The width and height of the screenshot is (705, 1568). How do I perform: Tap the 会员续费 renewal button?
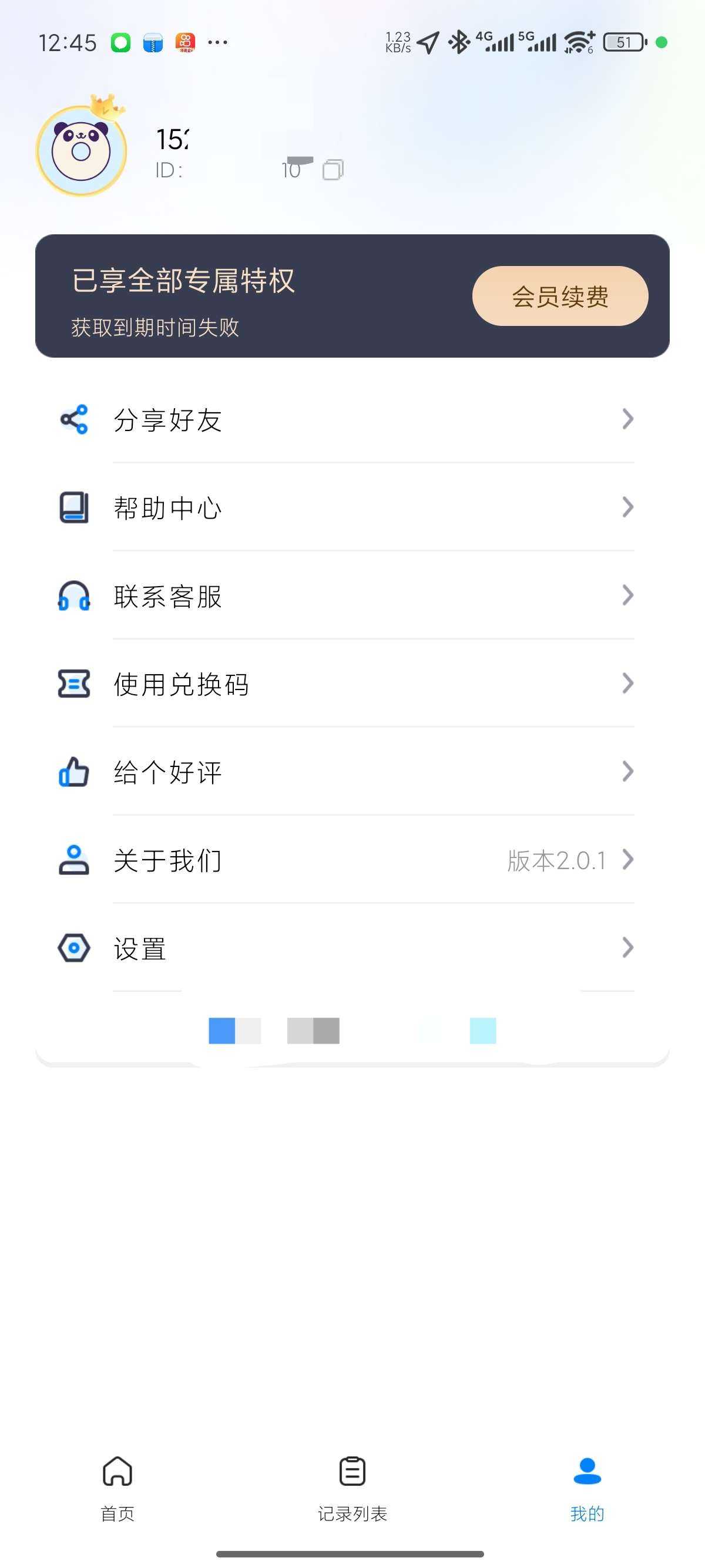(x=559, y=297)
